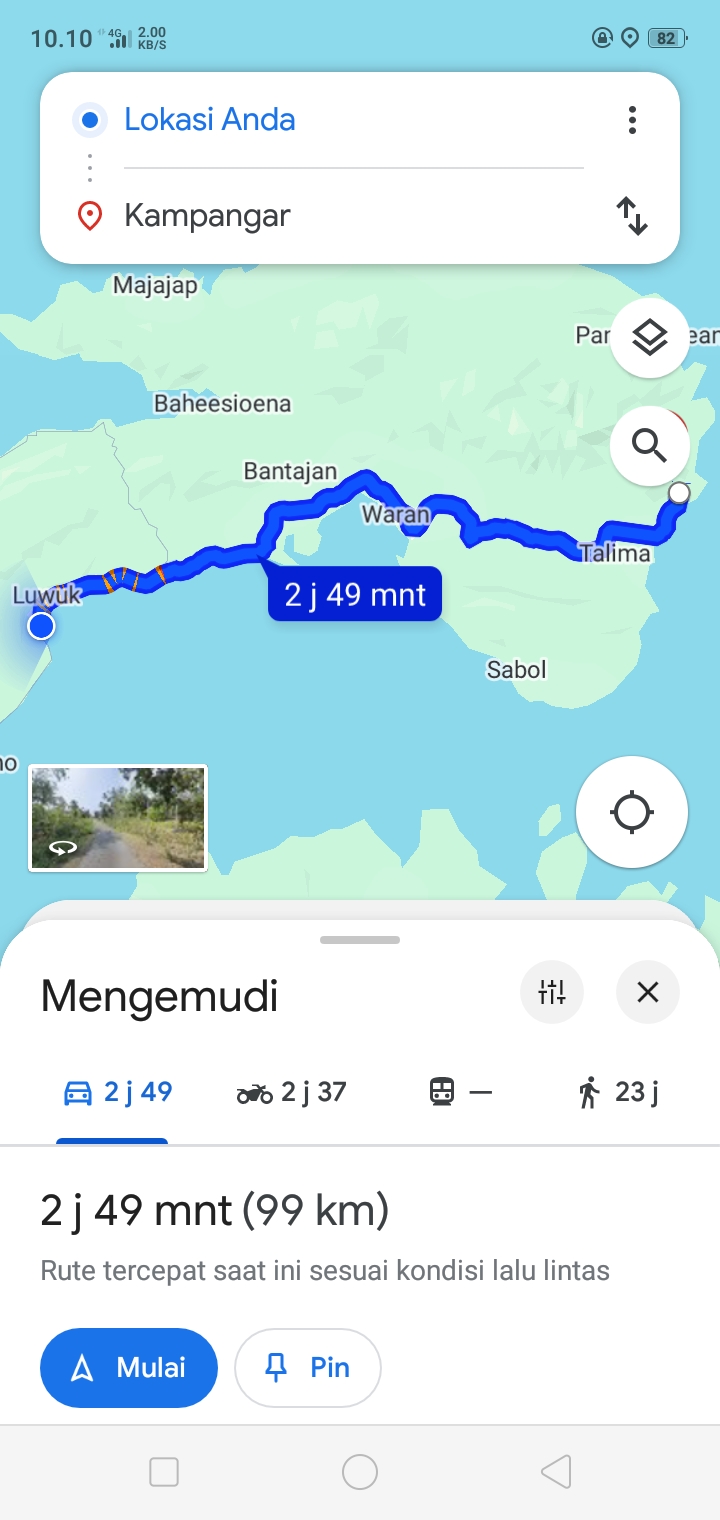Go back using system back button
720x1520 pixels.
(x=556, y=1472)
